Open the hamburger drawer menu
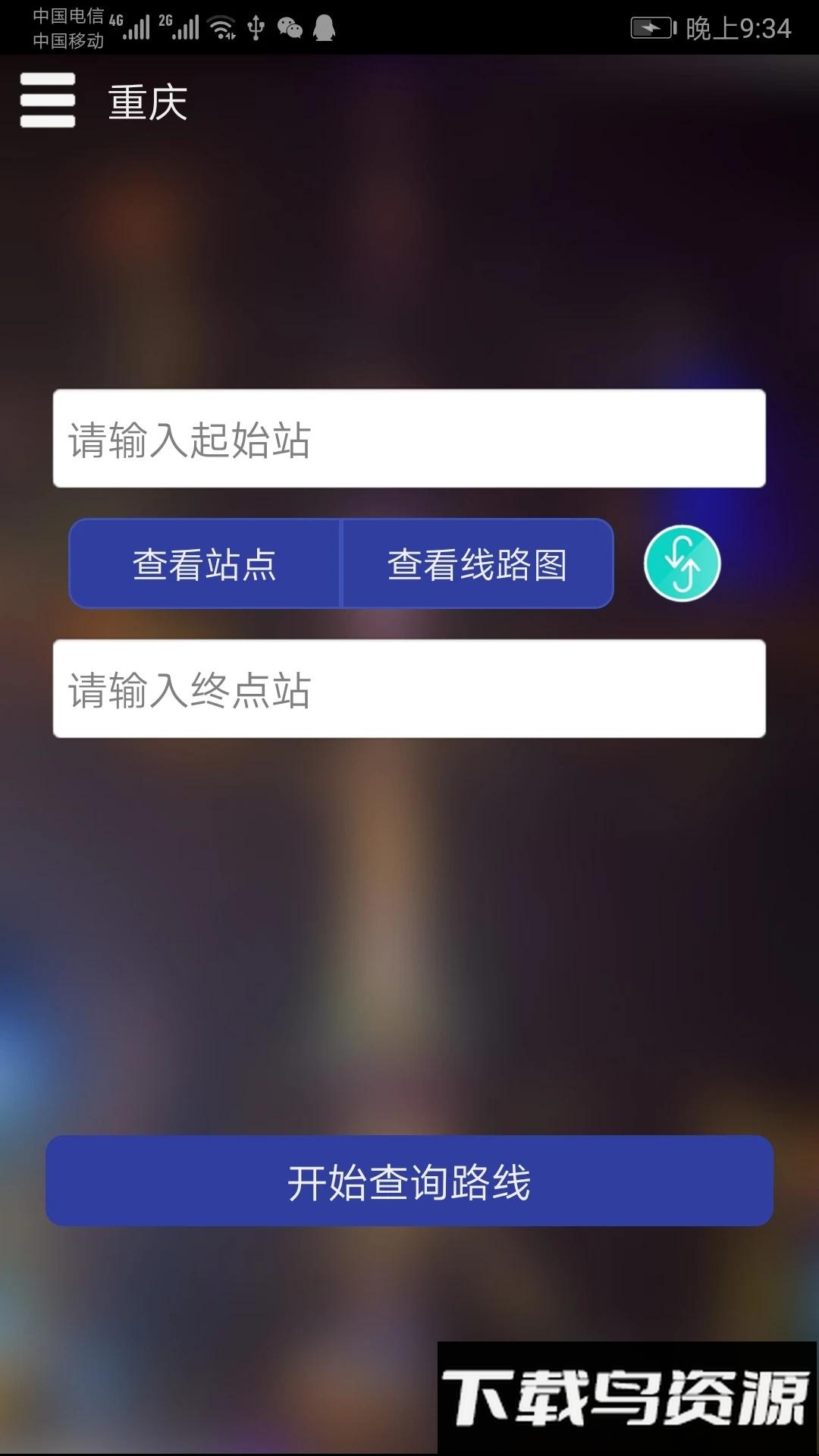The width and height of the screenshot is (819, 1456). [x=47, y=100]
